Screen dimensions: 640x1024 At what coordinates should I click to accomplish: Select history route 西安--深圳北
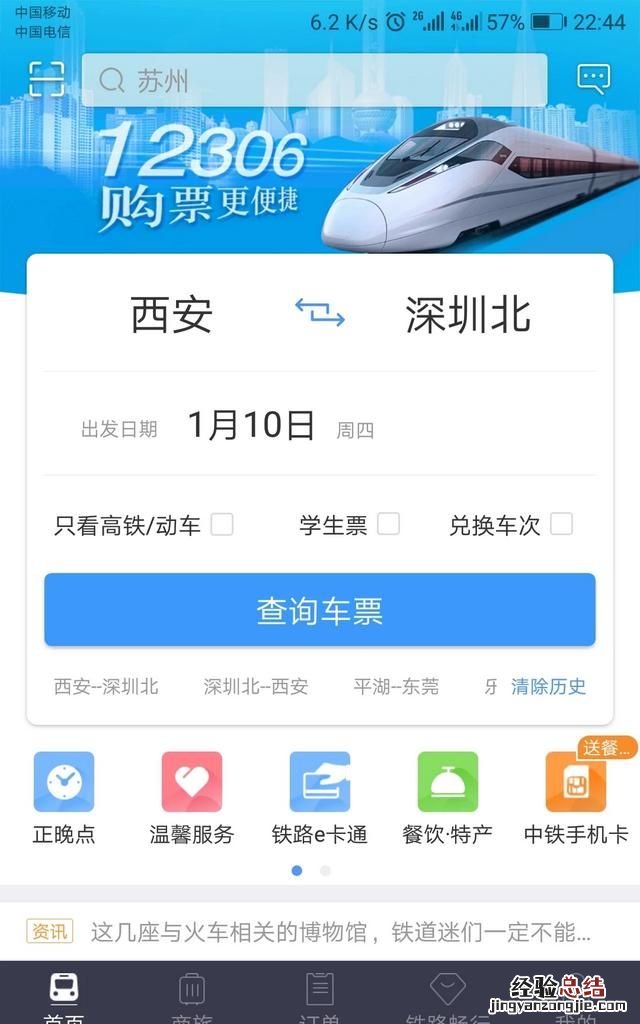106,687
